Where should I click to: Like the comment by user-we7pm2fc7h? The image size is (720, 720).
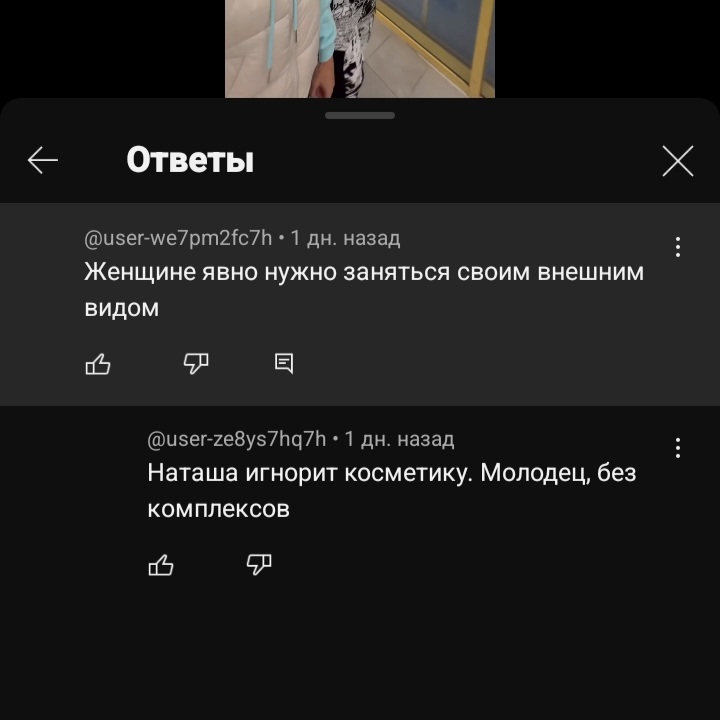(x=98, y=364)
